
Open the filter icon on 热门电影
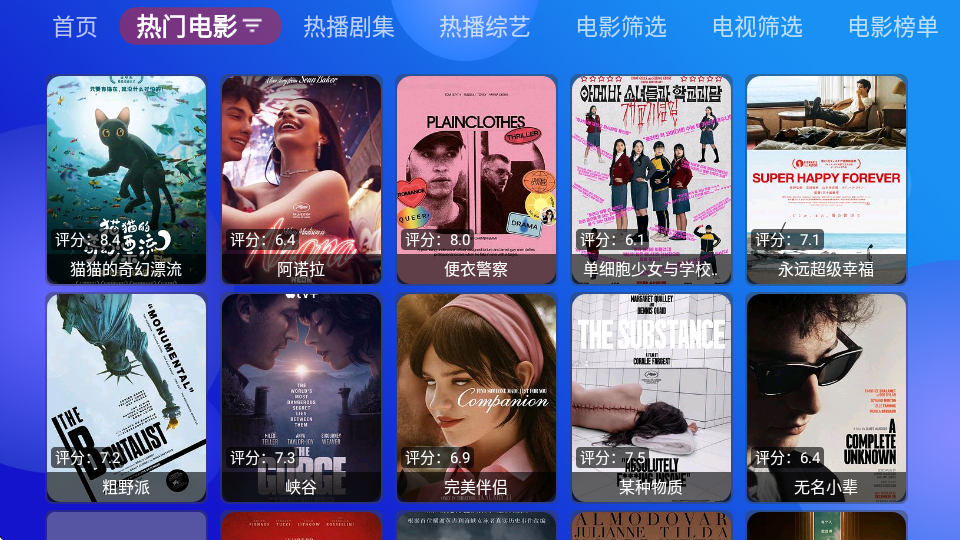(252, 26)
